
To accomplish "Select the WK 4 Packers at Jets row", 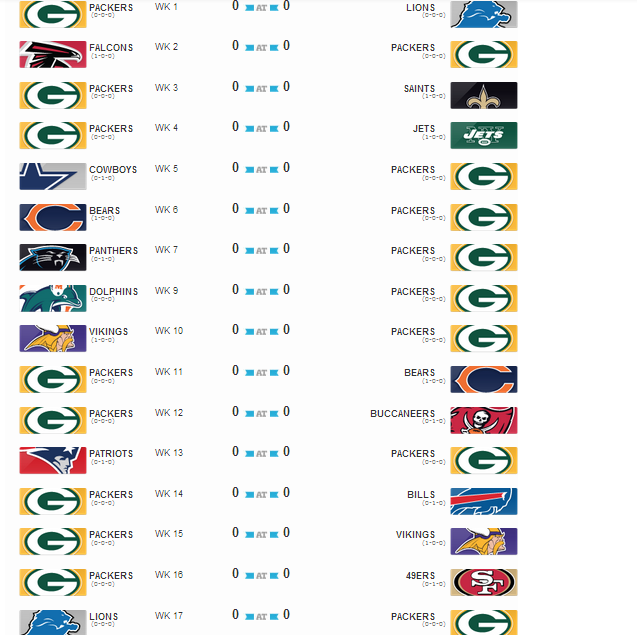I will coord(261,127).
